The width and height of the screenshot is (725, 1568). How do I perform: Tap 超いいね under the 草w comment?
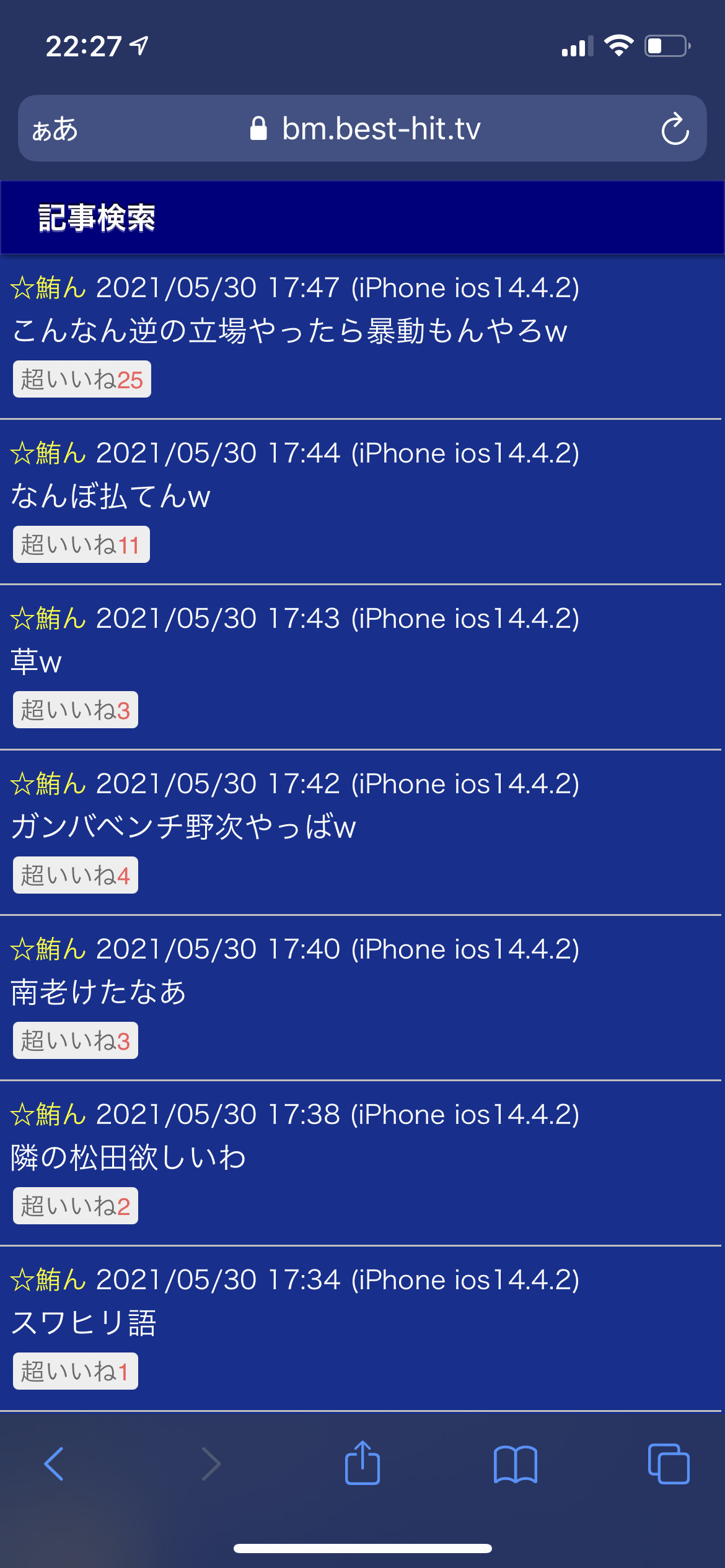tap(76, 710)
